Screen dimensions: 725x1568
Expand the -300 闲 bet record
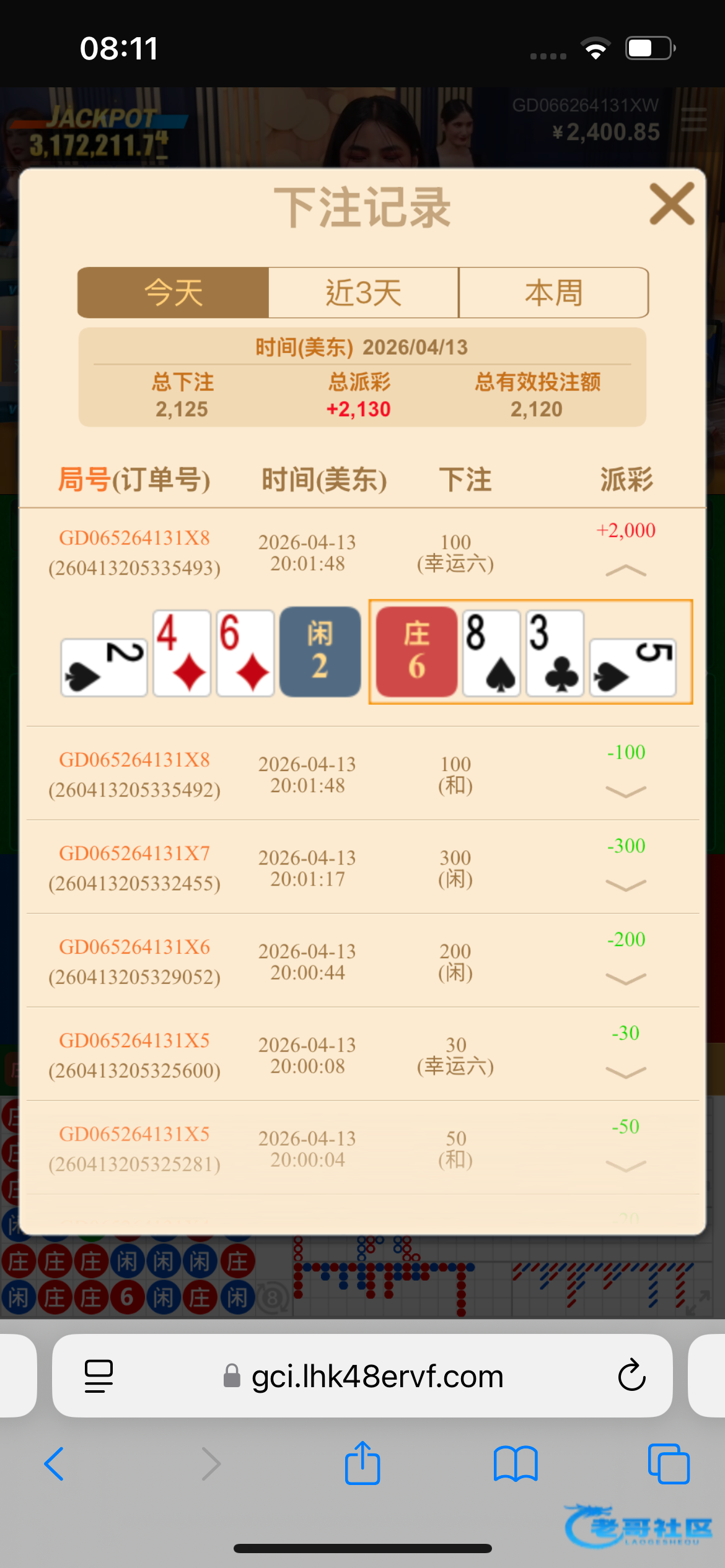(x=625, y=885)
